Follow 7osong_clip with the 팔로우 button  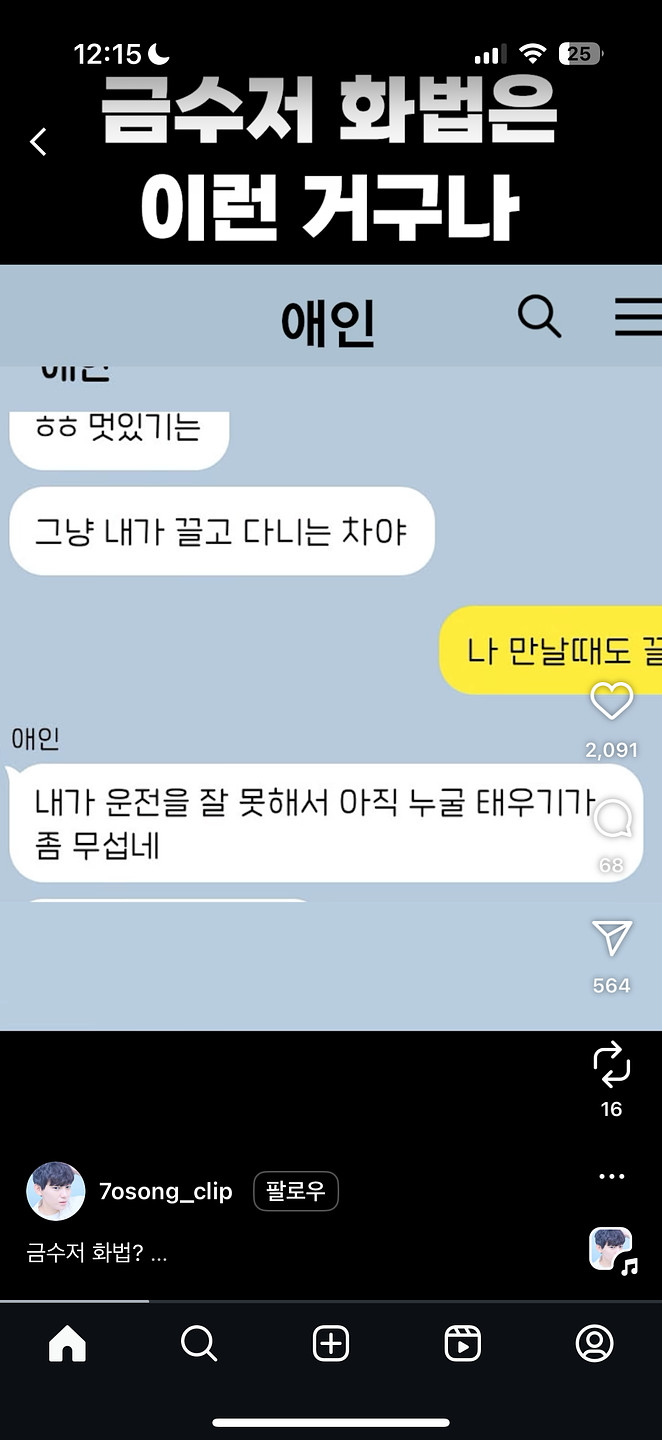296,1191
